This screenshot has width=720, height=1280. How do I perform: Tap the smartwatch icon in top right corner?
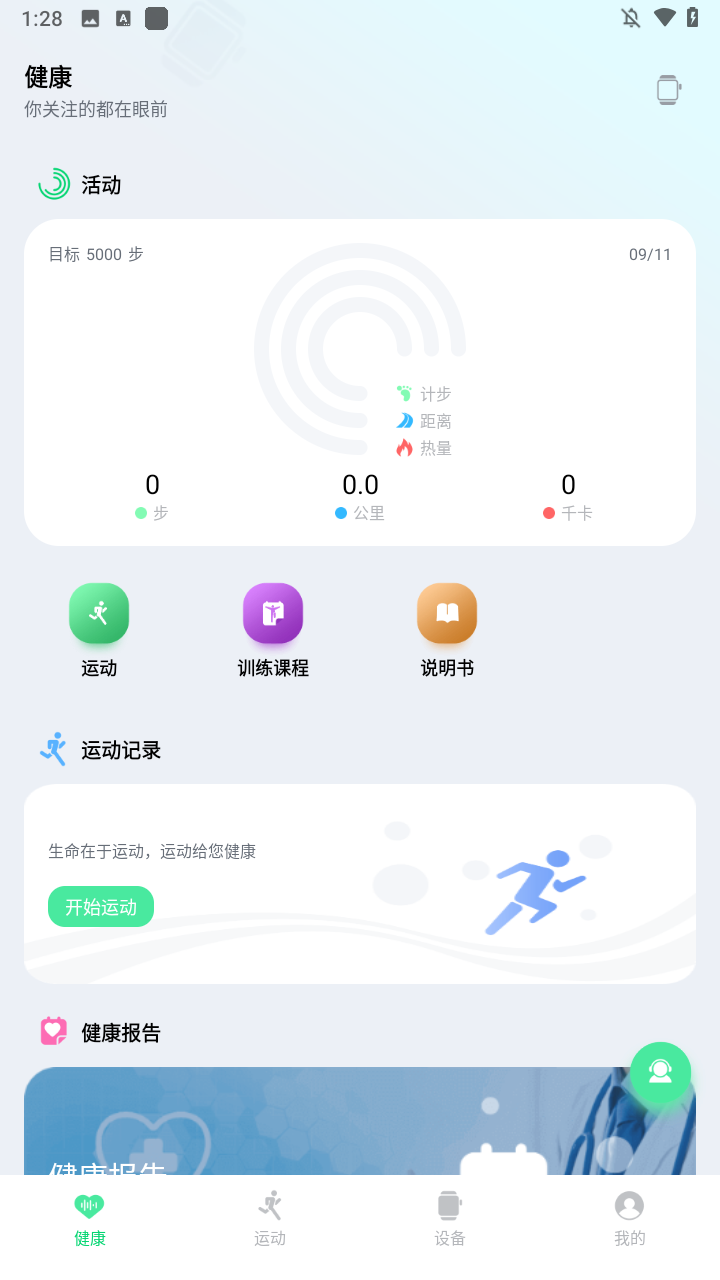coord(668,89)
